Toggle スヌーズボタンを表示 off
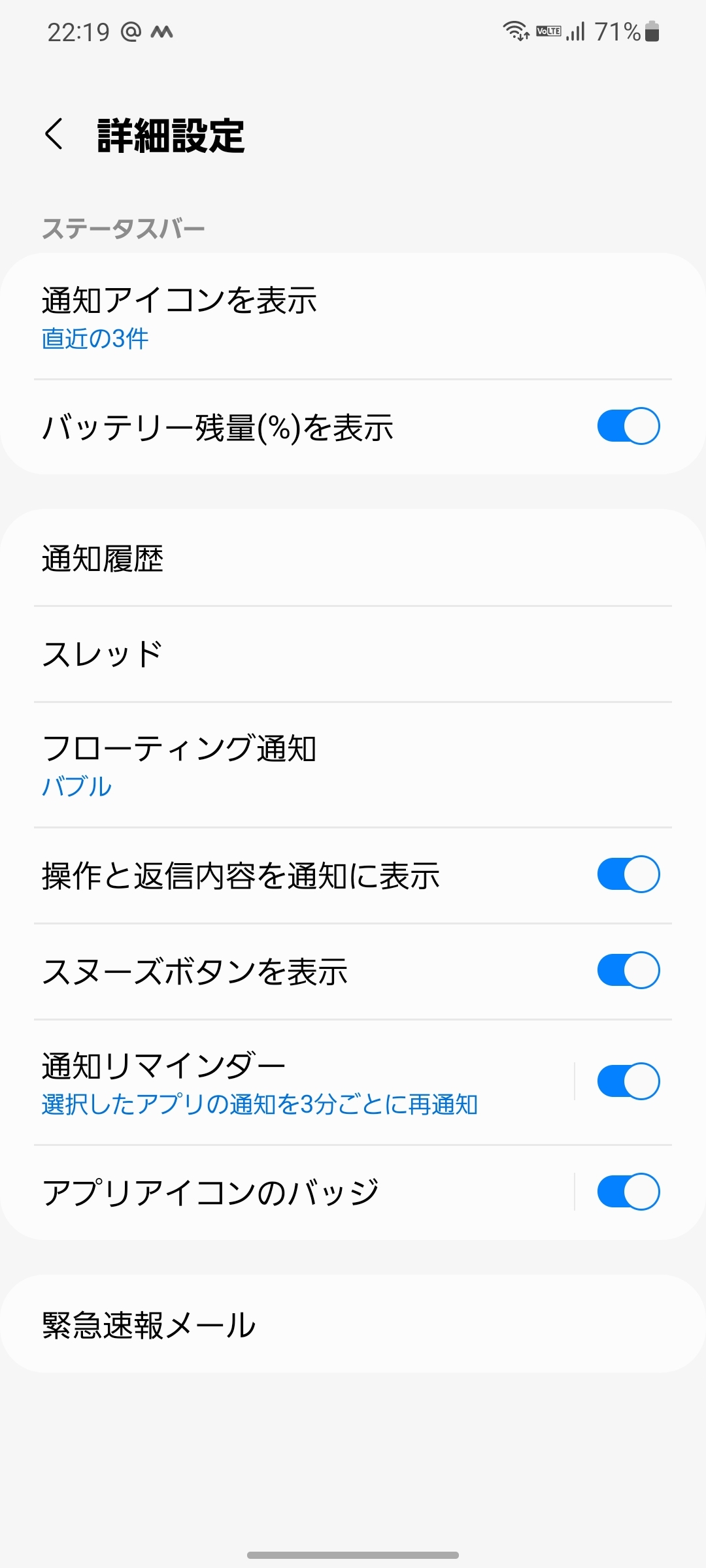The width and height of the screenshot is (706, 1568). [x=628, y=970]
